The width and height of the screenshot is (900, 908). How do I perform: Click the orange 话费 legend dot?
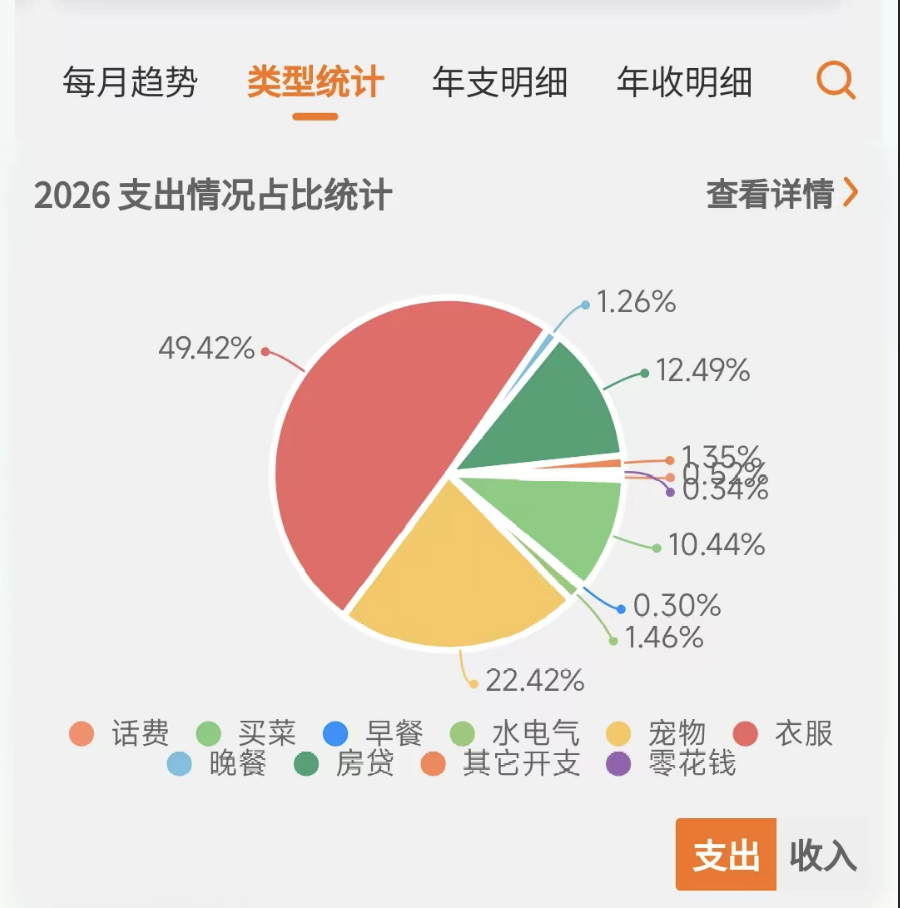tap(82, 733)
